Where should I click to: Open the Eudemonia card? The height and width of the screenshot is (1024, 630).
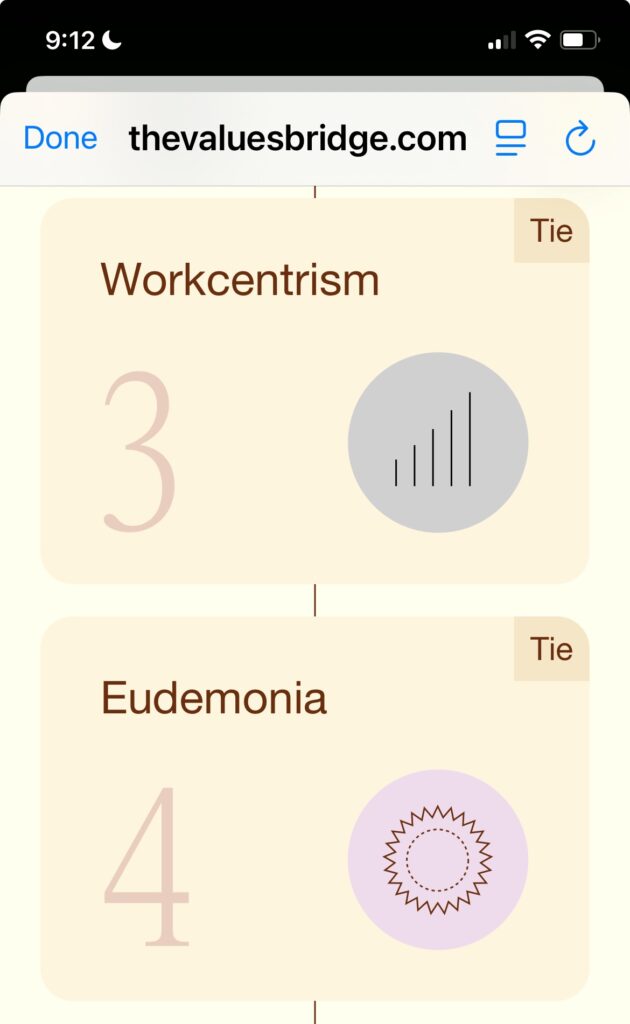(314, 808)
